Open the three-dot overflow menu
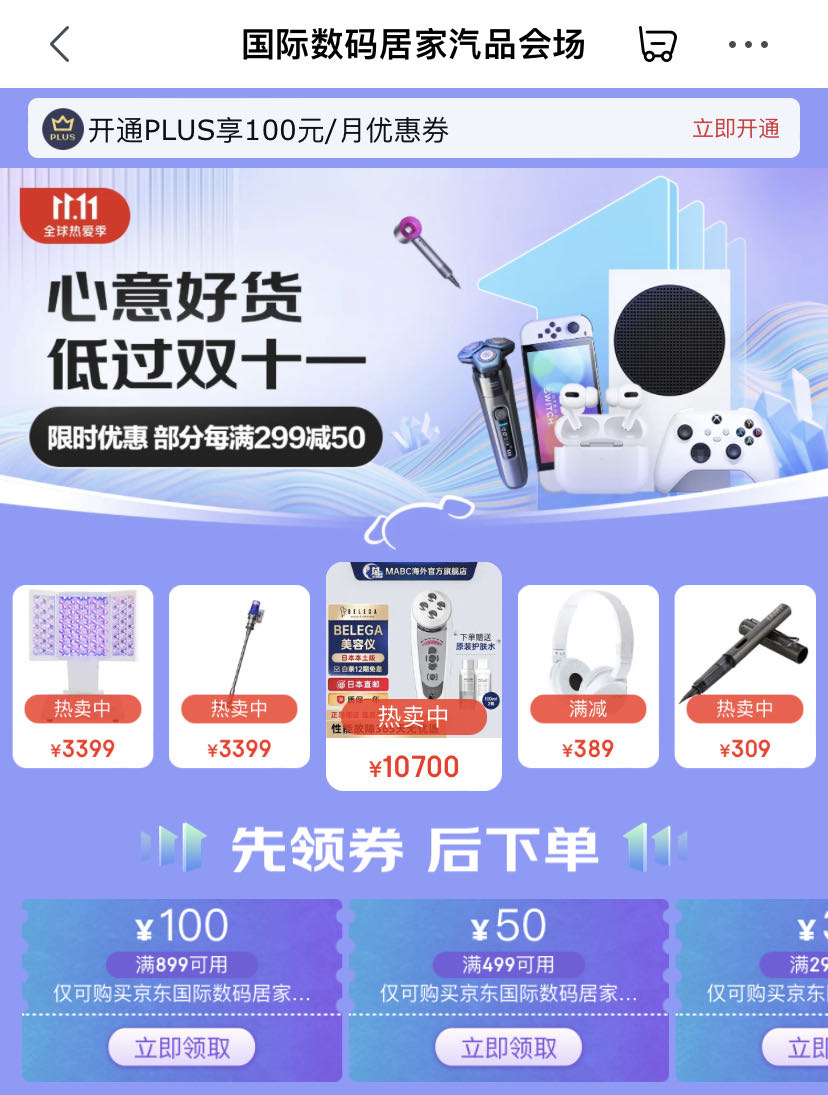The image size is (828, 1095). (747, 45)
